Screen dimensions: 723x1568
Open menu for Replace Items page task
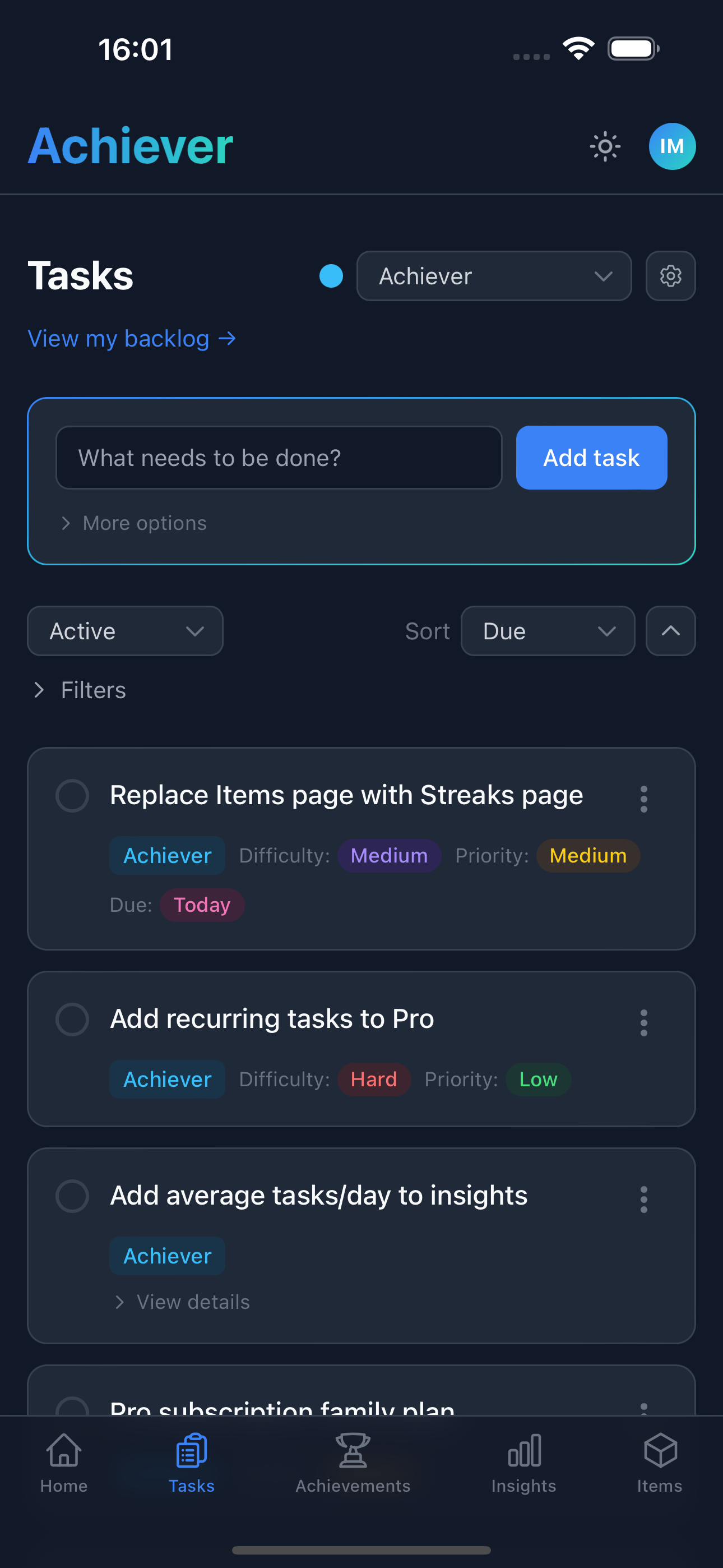pos(643,799)
